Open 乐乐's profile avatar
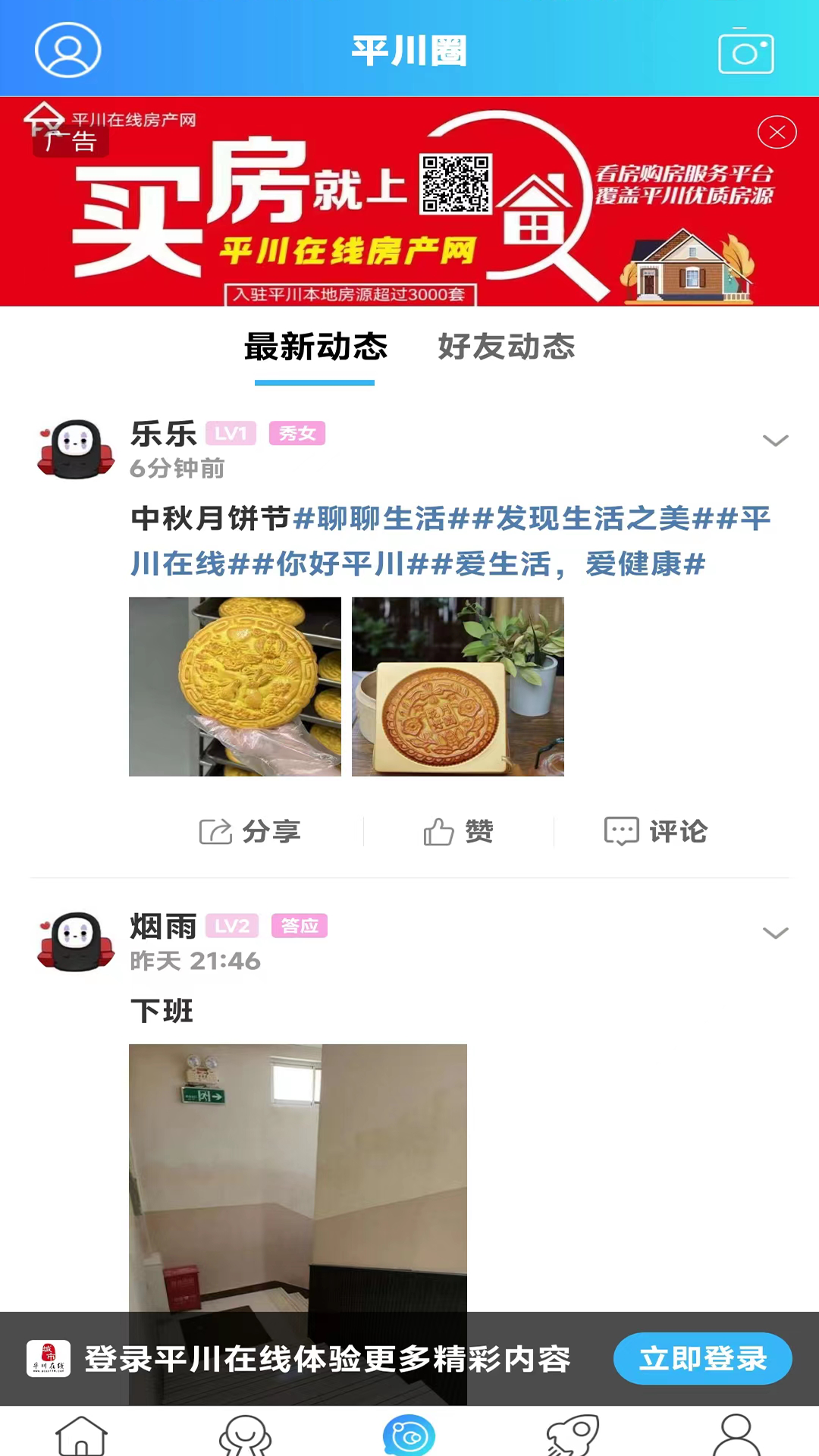819x1456 pixels. coord(76,449)
